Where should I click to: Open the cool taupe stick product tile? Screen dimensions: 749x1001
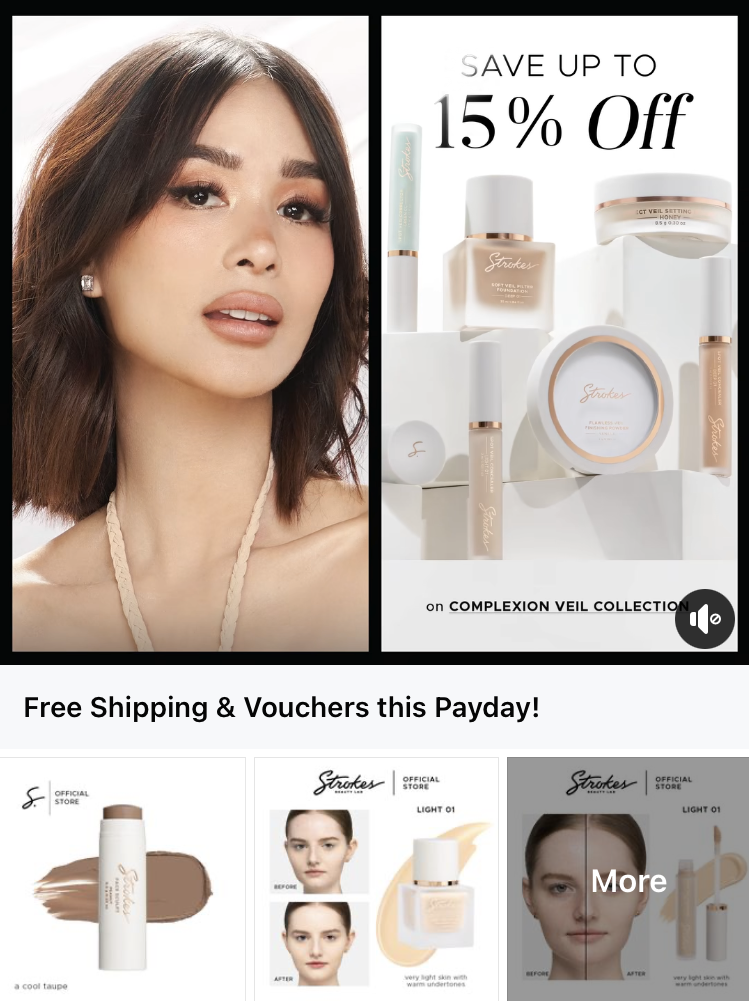pyautogui.click(x=122, y=878)
